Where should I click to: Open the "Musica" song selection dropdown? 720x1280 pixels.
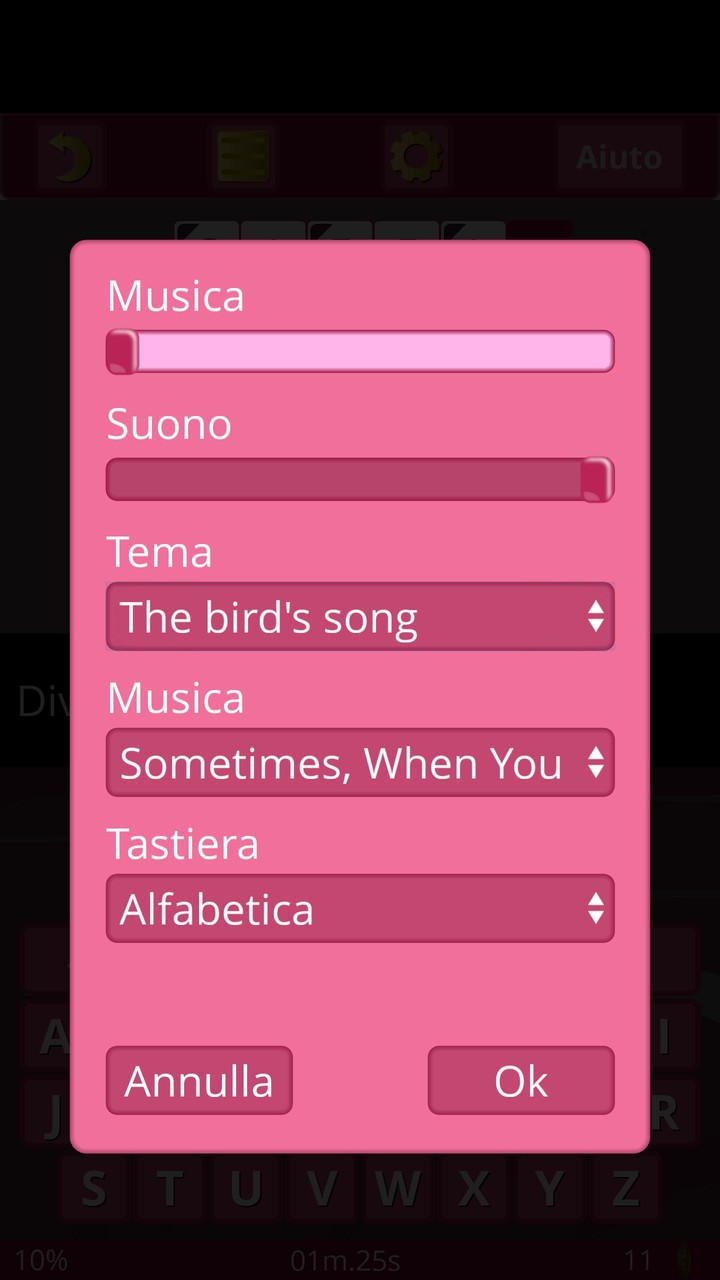click(360, 763)
